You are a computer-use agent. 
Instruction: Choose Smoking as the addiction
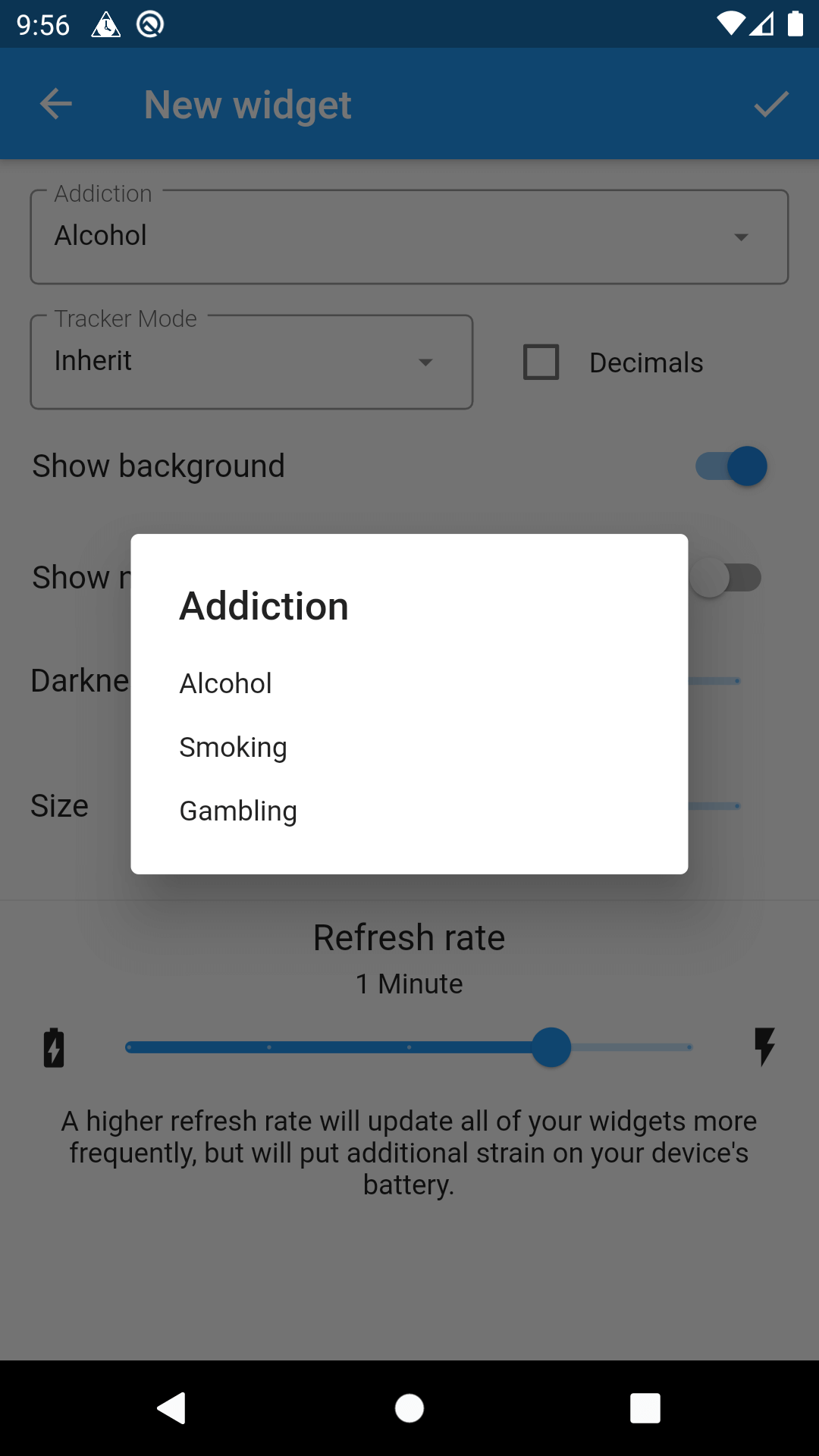pyautogui.click(x=234, y=747)
